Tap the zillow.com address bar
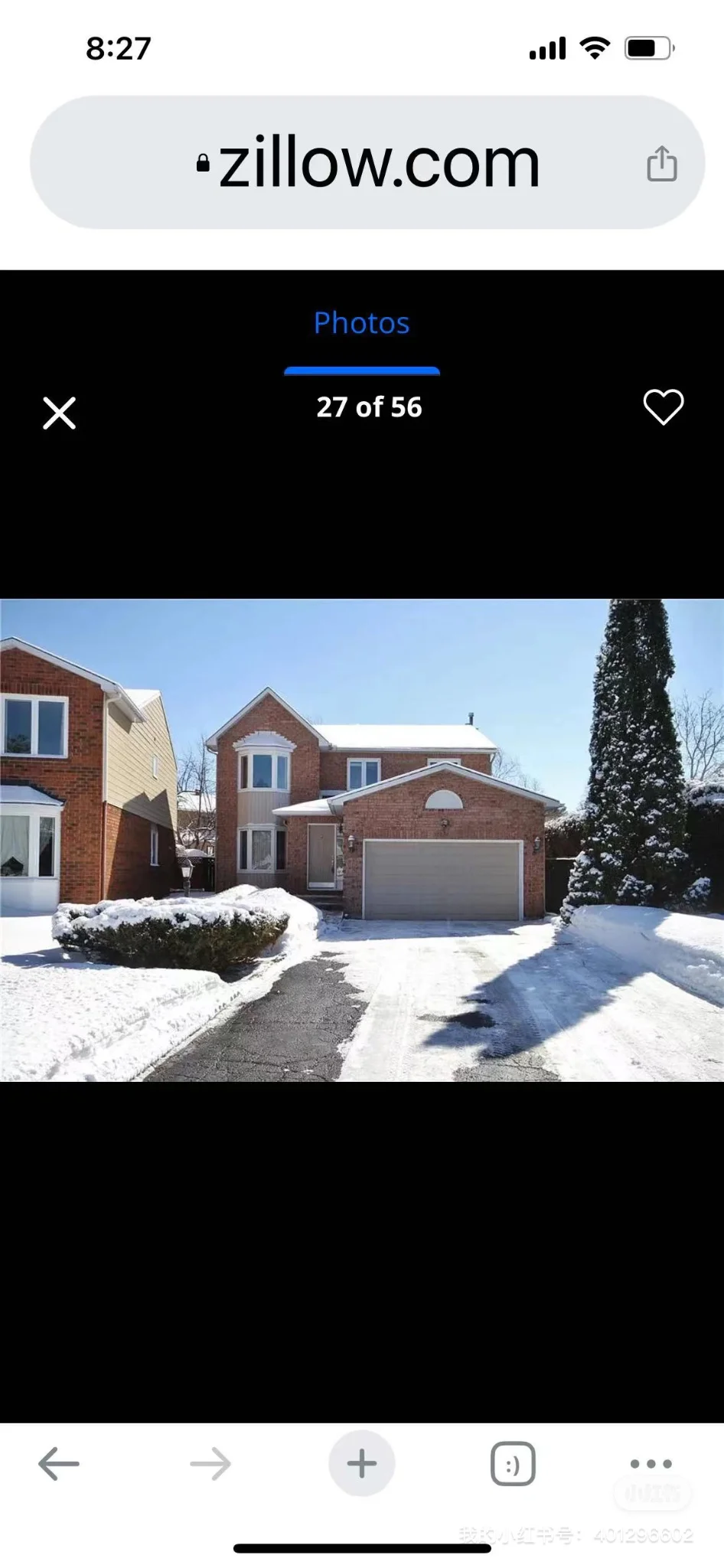Image resolution: width=724 pixels, height=1568 pixels. [x=367, y=162]
